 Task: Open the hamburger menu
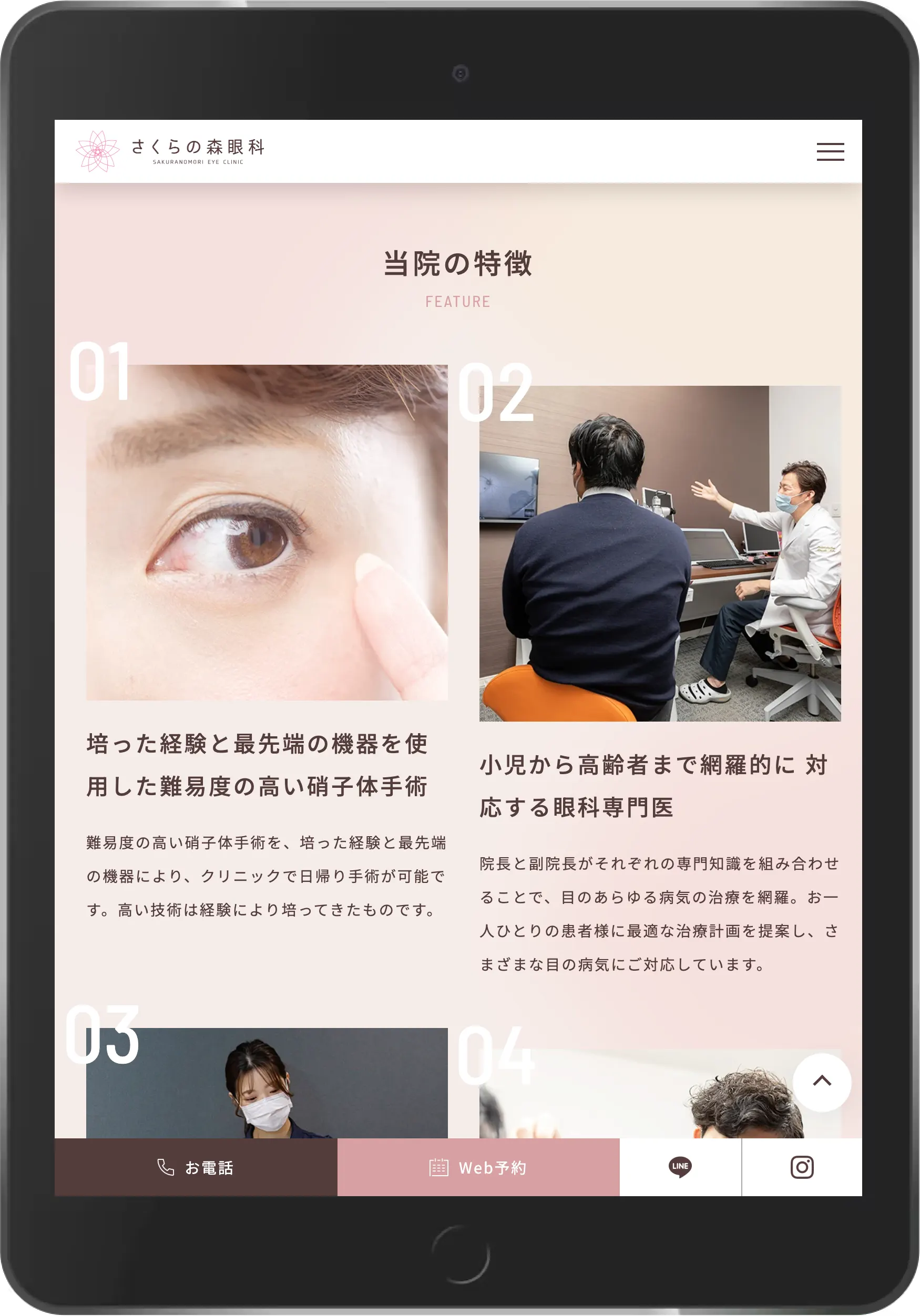pyautogui.click(x=830, y=151)
